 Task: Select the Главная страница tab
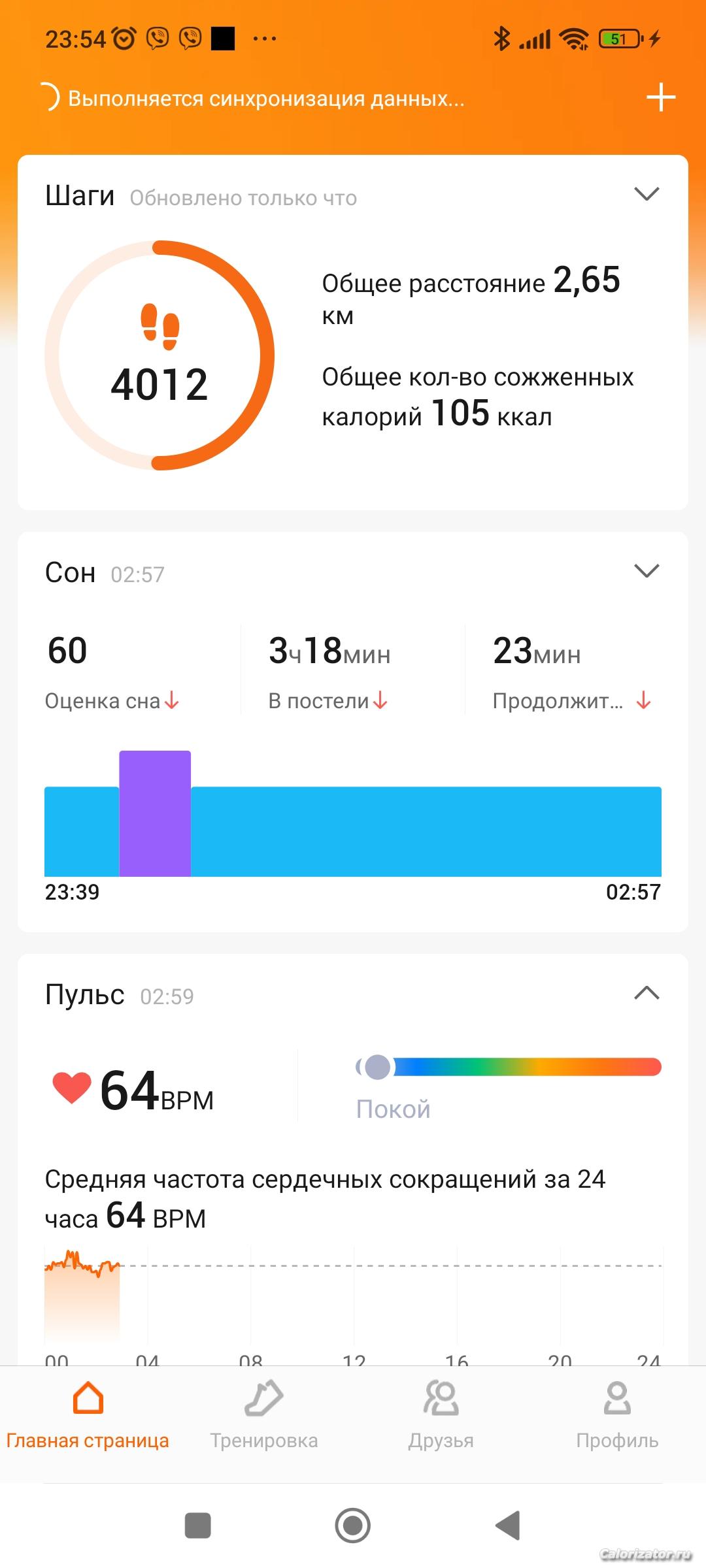pos(88,1415)
